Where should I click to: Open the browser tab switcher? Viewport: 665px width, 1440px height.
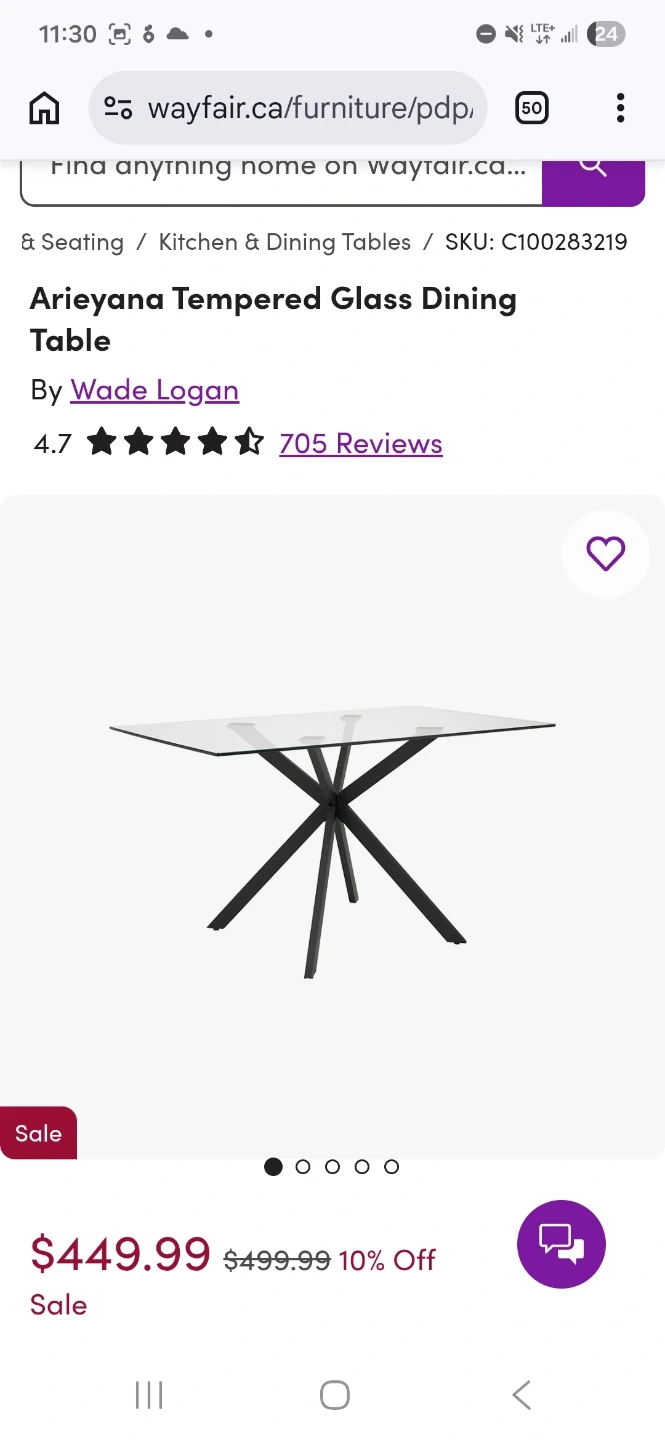(x=532, y=108)
